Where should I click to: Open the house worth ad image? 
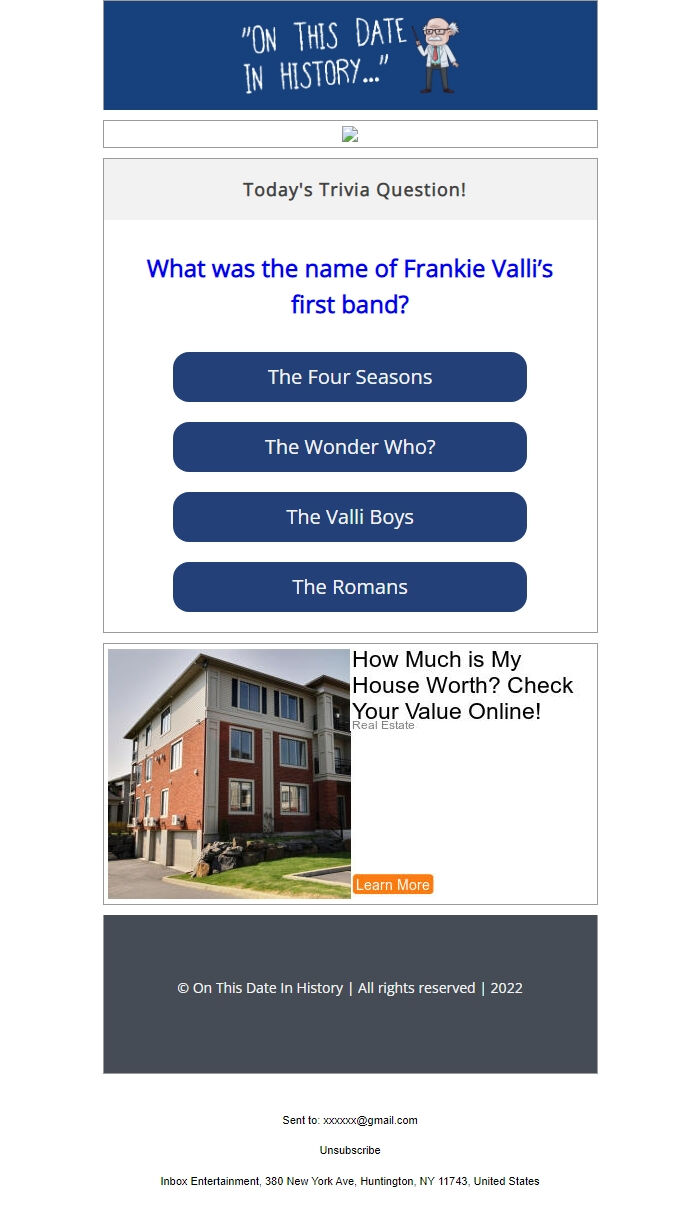click(x=229, y=773)
